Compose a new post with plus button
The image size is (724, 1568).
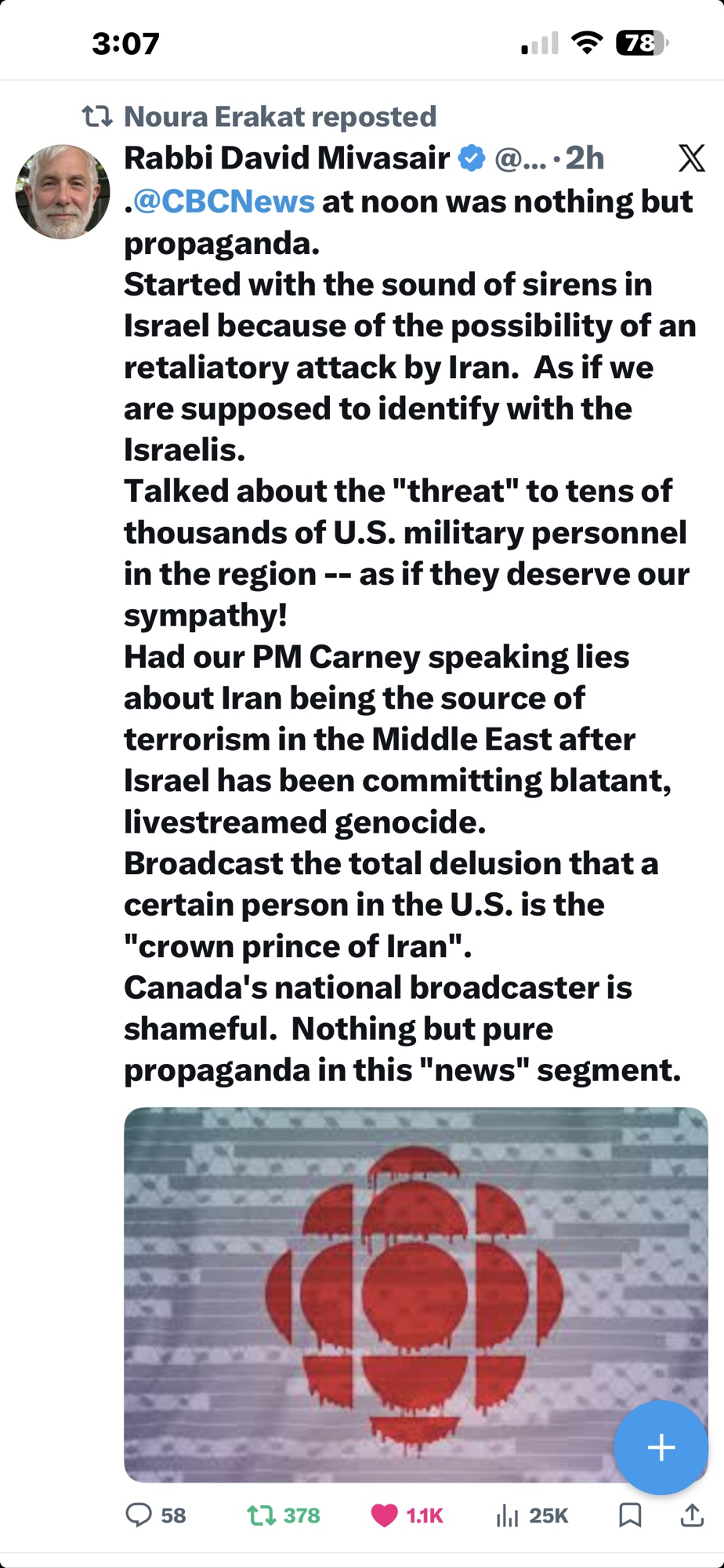pos(661,1447)
